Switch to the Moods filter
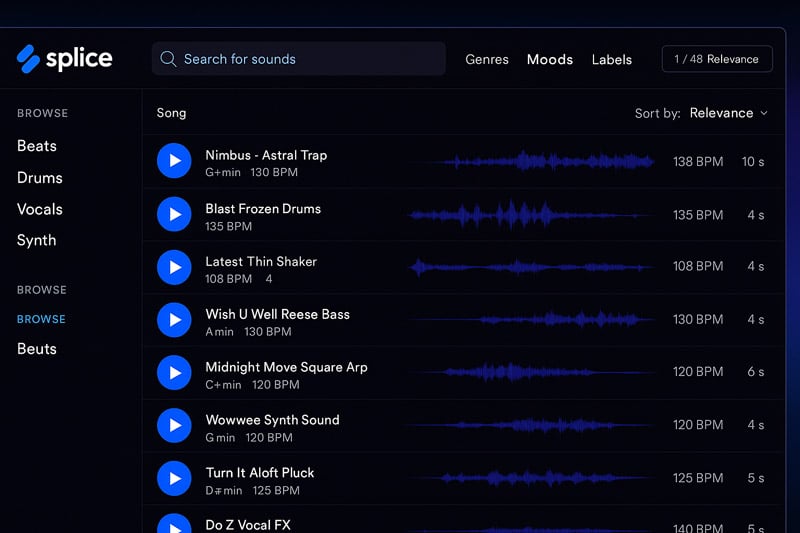Image resolution: width=800 pixels, height=533 pixels. click(550, 60)
